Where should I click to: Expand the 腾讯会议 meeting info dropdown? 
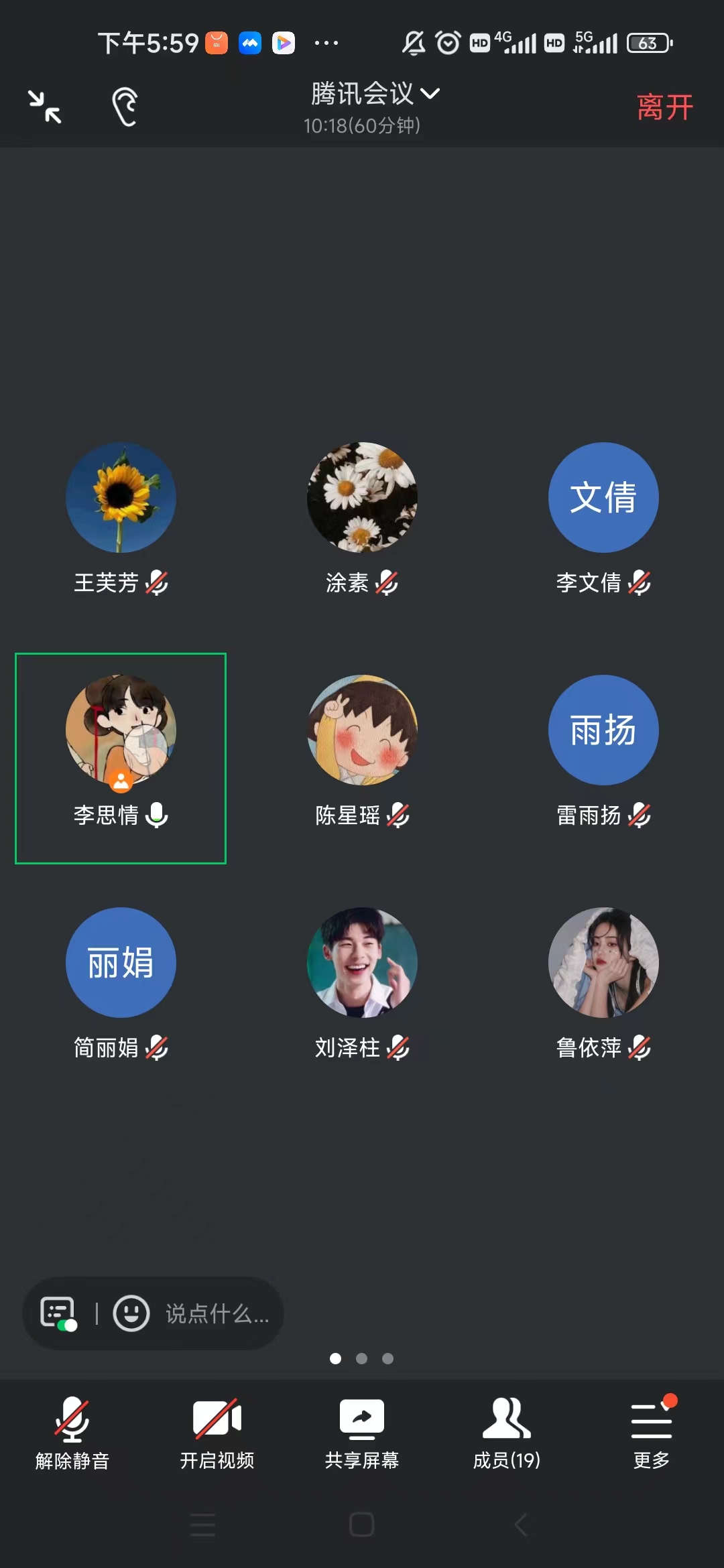(375, 94)
